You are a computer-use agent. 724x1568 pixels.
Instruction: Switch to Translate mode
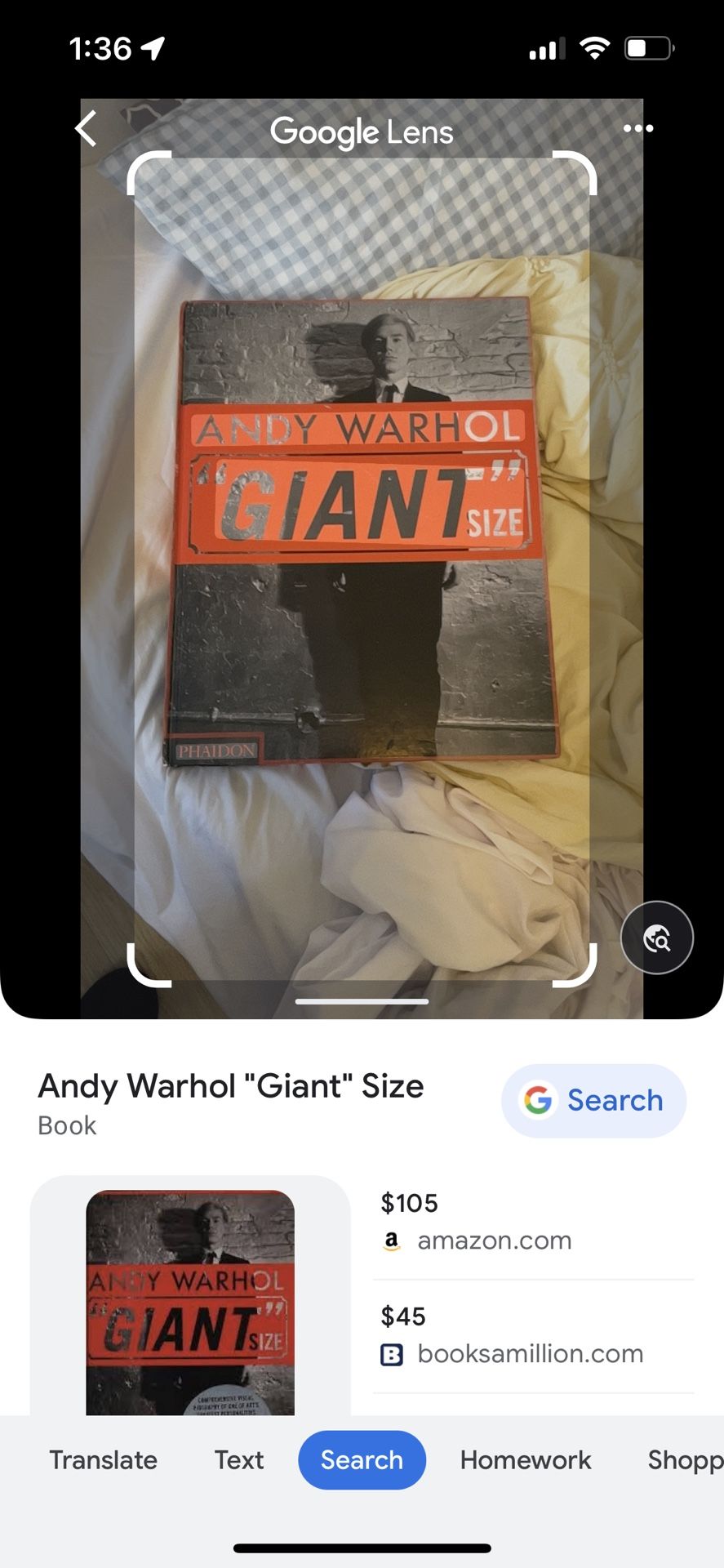pyautogui.click(x=104, y=1459)
